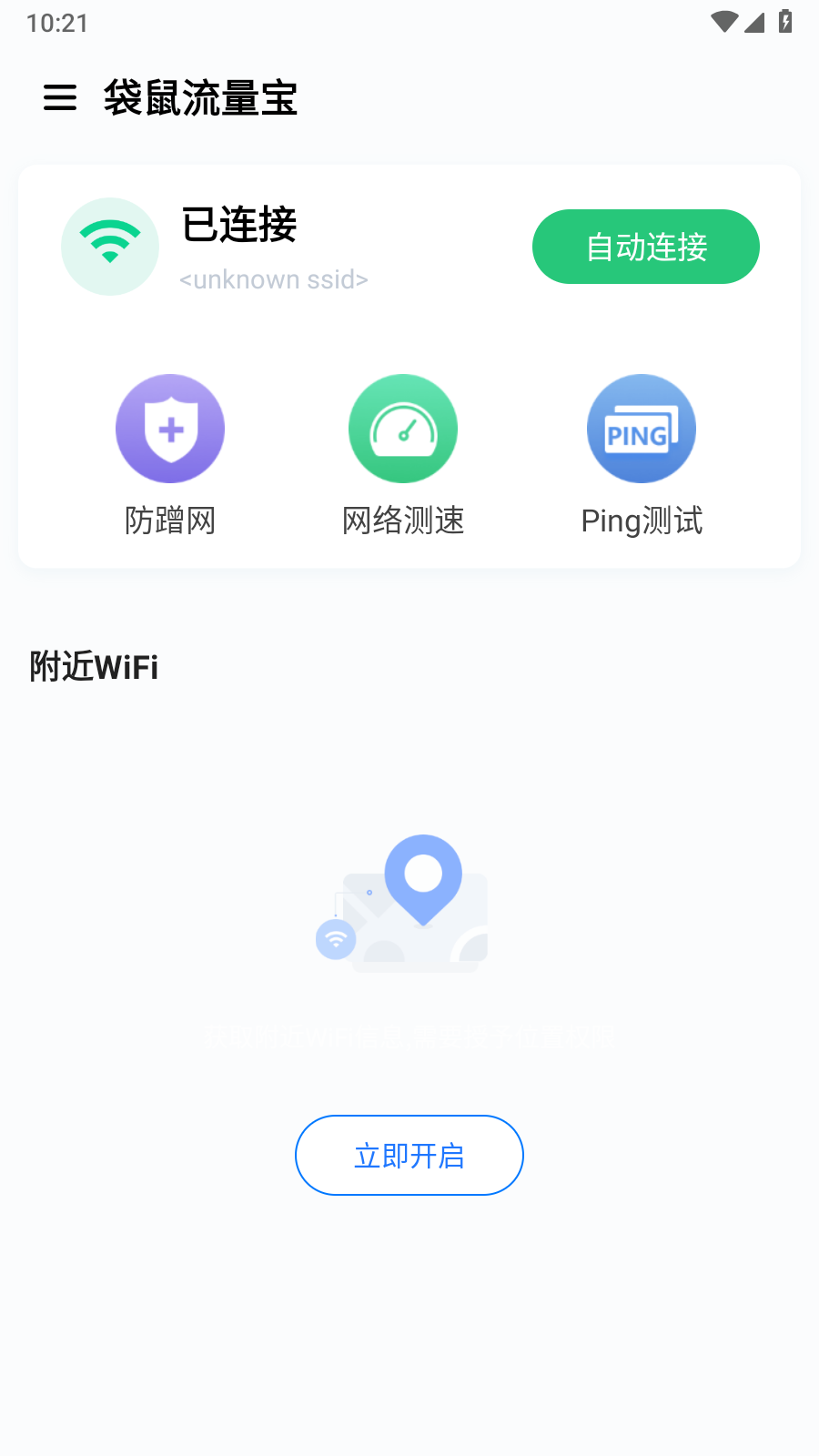Tap the 立即开启 button to enable WiFi scan
Viewport: 819px width, 1456px height.
coord(409,1155)
